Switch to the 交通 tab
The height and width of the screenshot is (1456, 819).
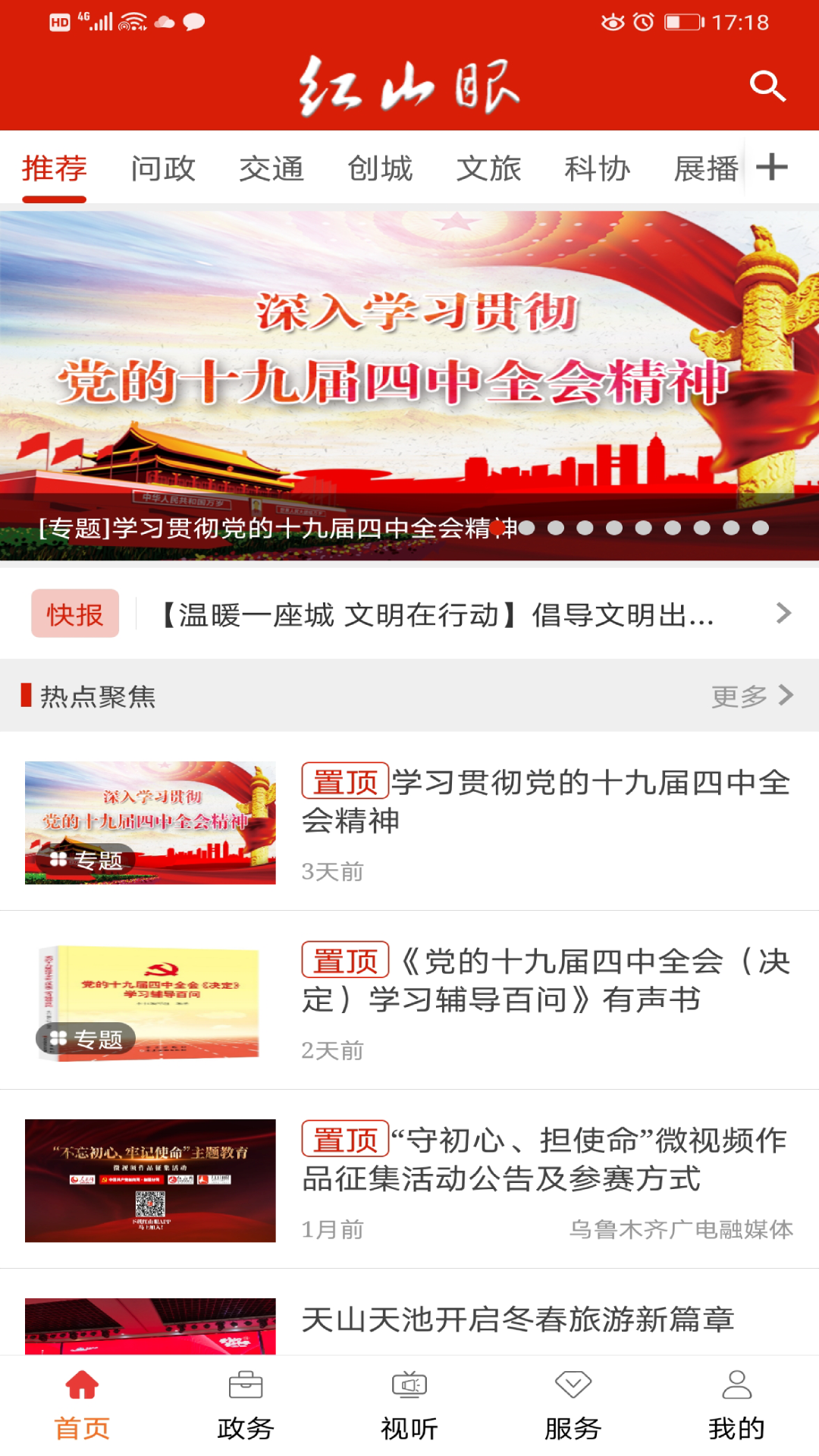pos(271,168)
